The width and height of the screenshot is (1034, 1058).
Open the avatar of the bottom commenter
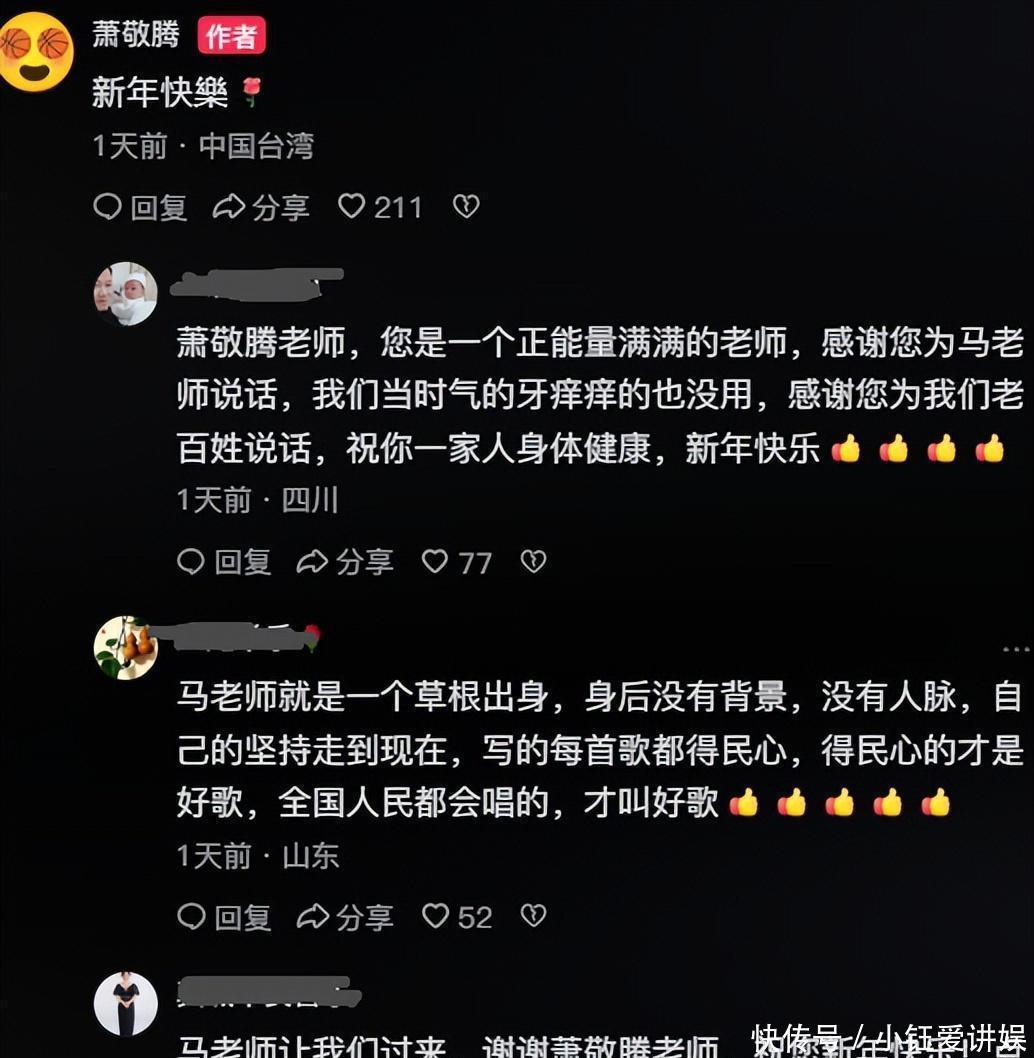[x=126, y=1004]
